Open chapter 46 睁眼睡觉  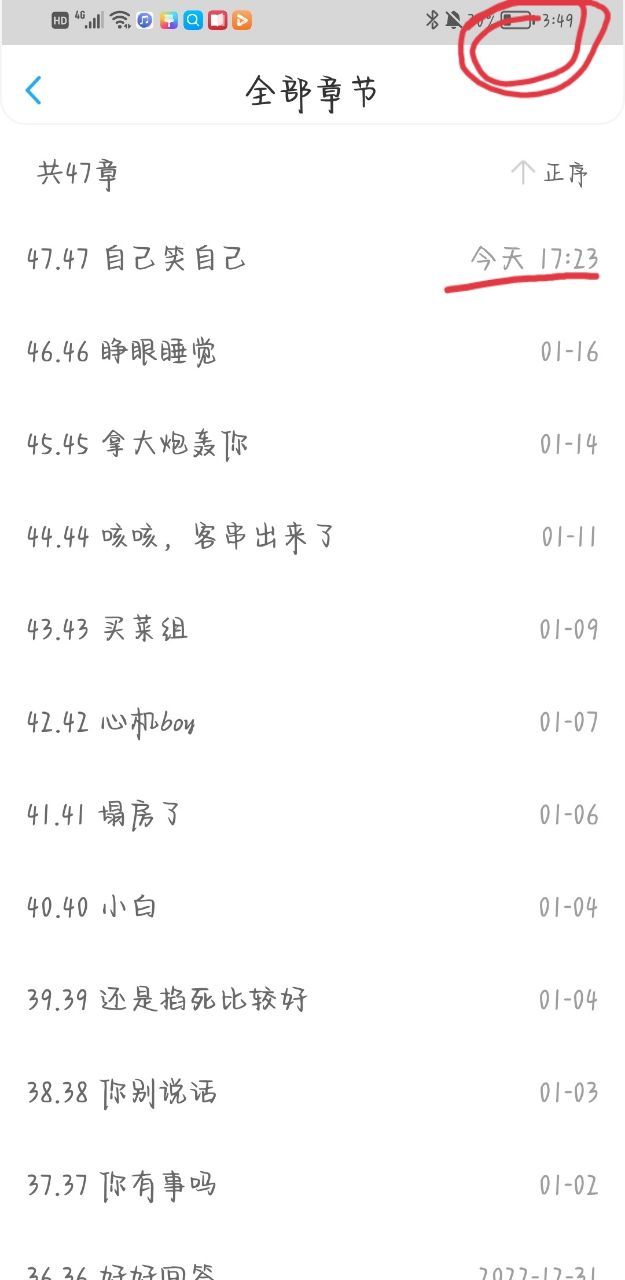[x=312, y=352]
